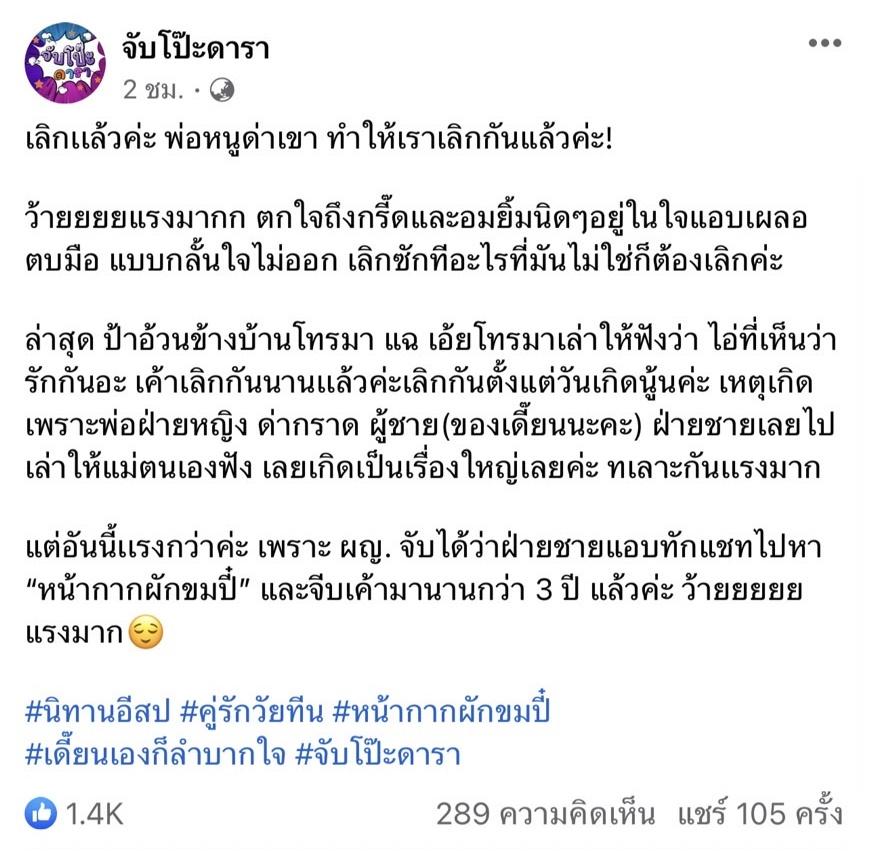
Task: Open the #จับโป๊ะดารา hashtag
Action: [378, 752]
